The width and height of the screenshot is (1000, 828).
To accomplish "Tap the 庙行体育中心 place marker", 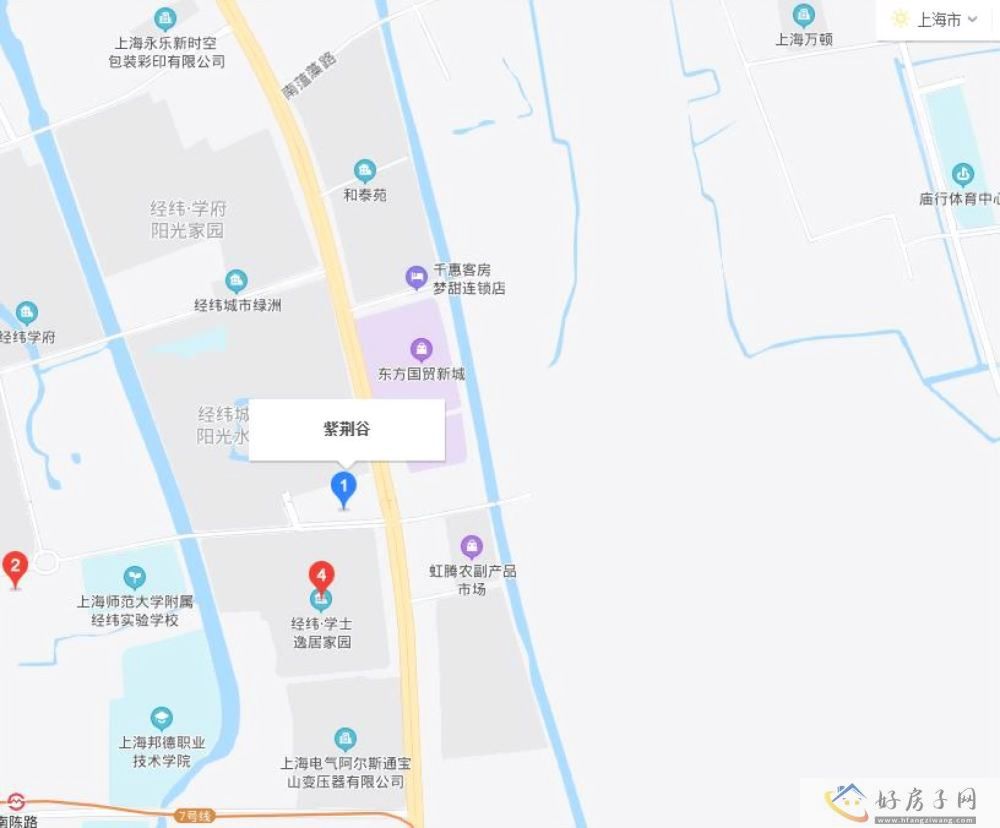I will tap(962, 175).
